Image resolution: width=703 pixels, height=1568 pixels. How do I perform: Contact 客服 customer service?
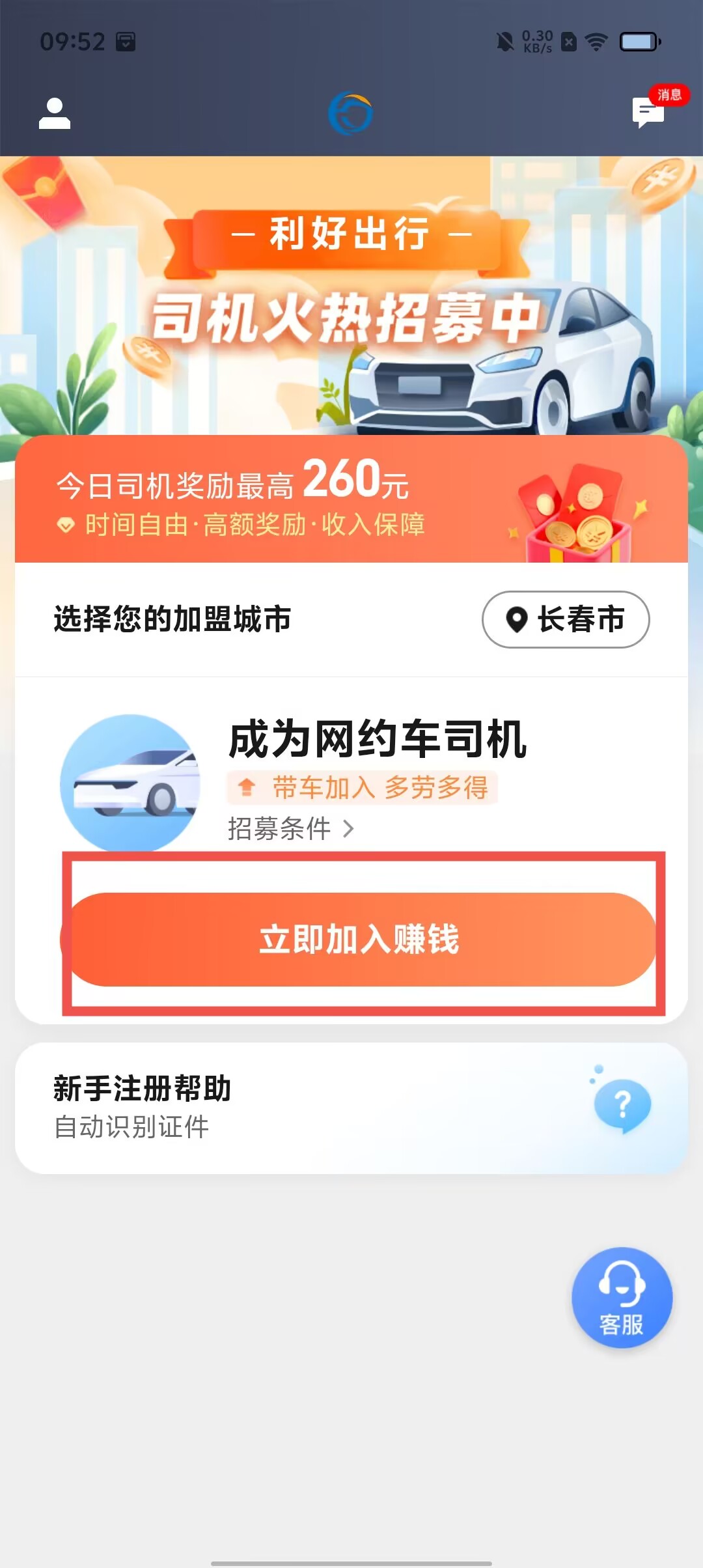click(x=622, y=1296)
